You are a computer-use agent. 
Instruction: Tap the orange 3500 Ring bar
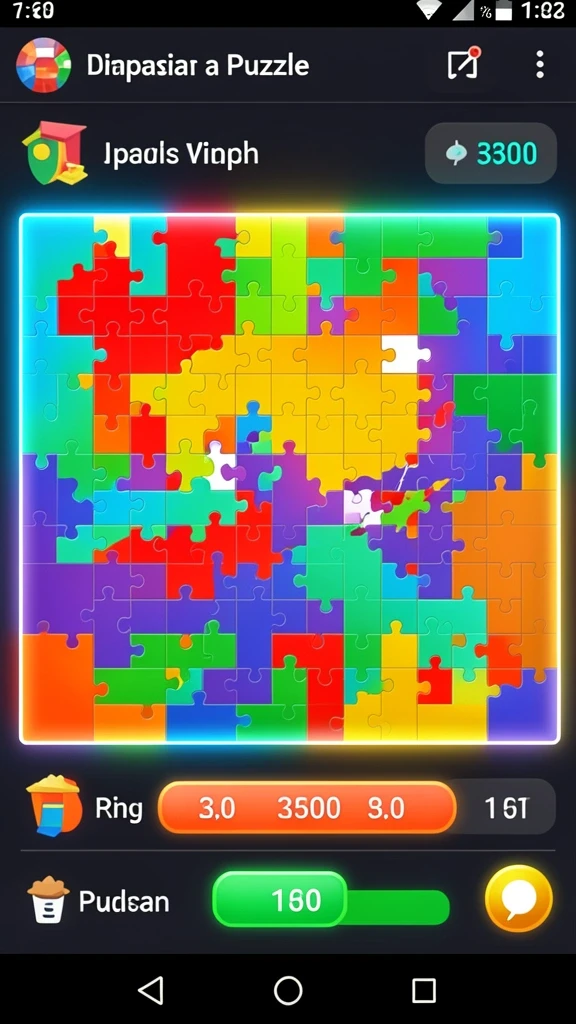coord(307,808)
